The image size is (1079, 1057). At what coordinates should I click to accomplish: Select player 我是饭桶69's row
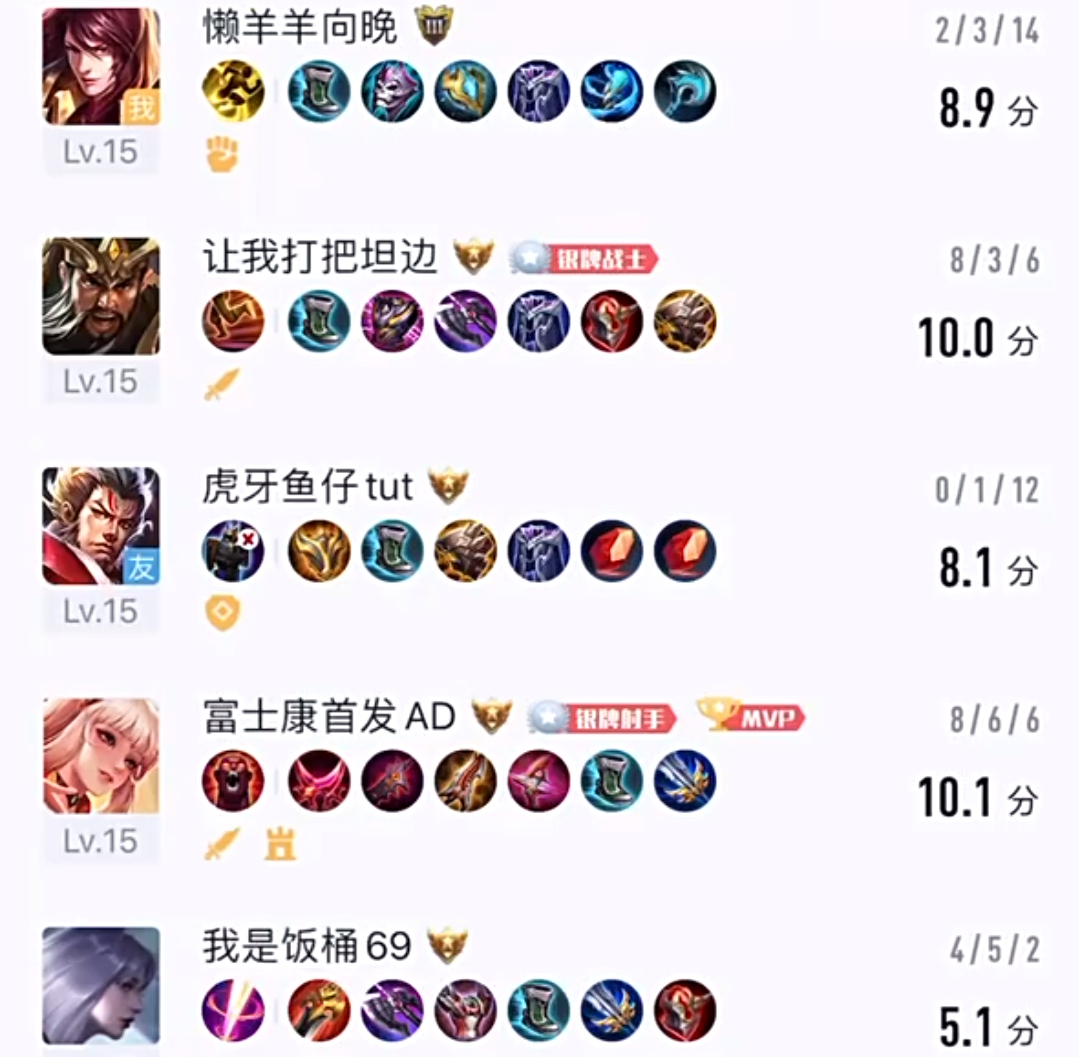point(306,946)
